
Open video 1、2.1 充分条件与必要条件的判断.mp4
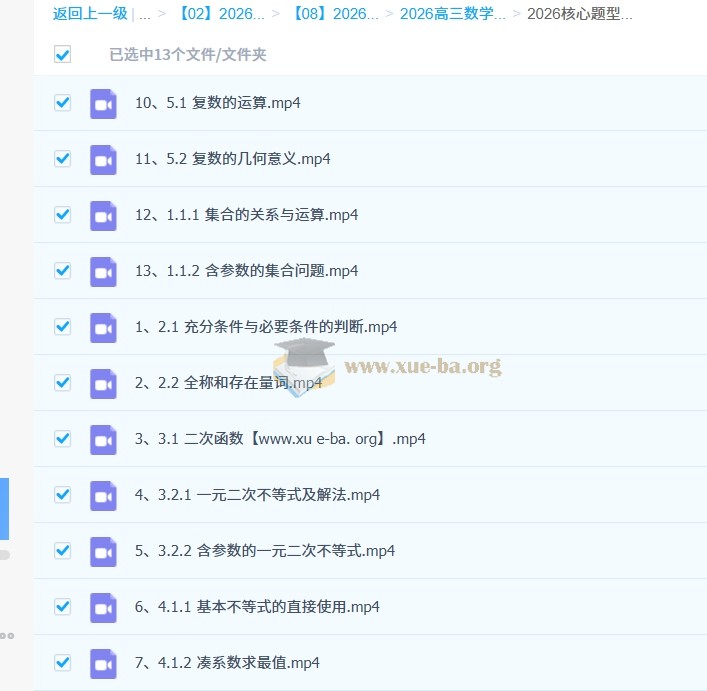[266, 326]
